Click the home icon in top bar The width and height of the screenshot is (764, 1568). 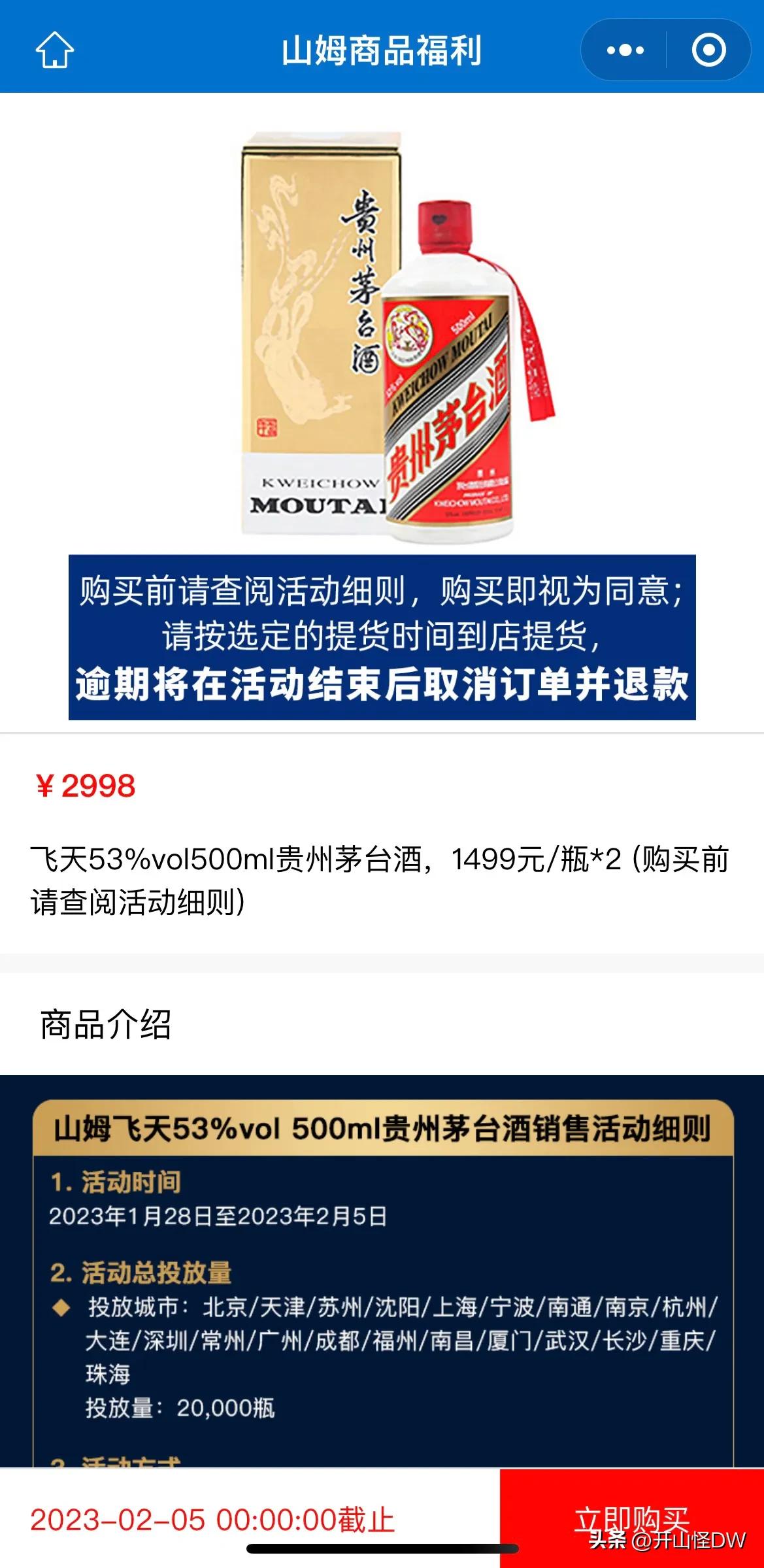(x=56, y=50)
